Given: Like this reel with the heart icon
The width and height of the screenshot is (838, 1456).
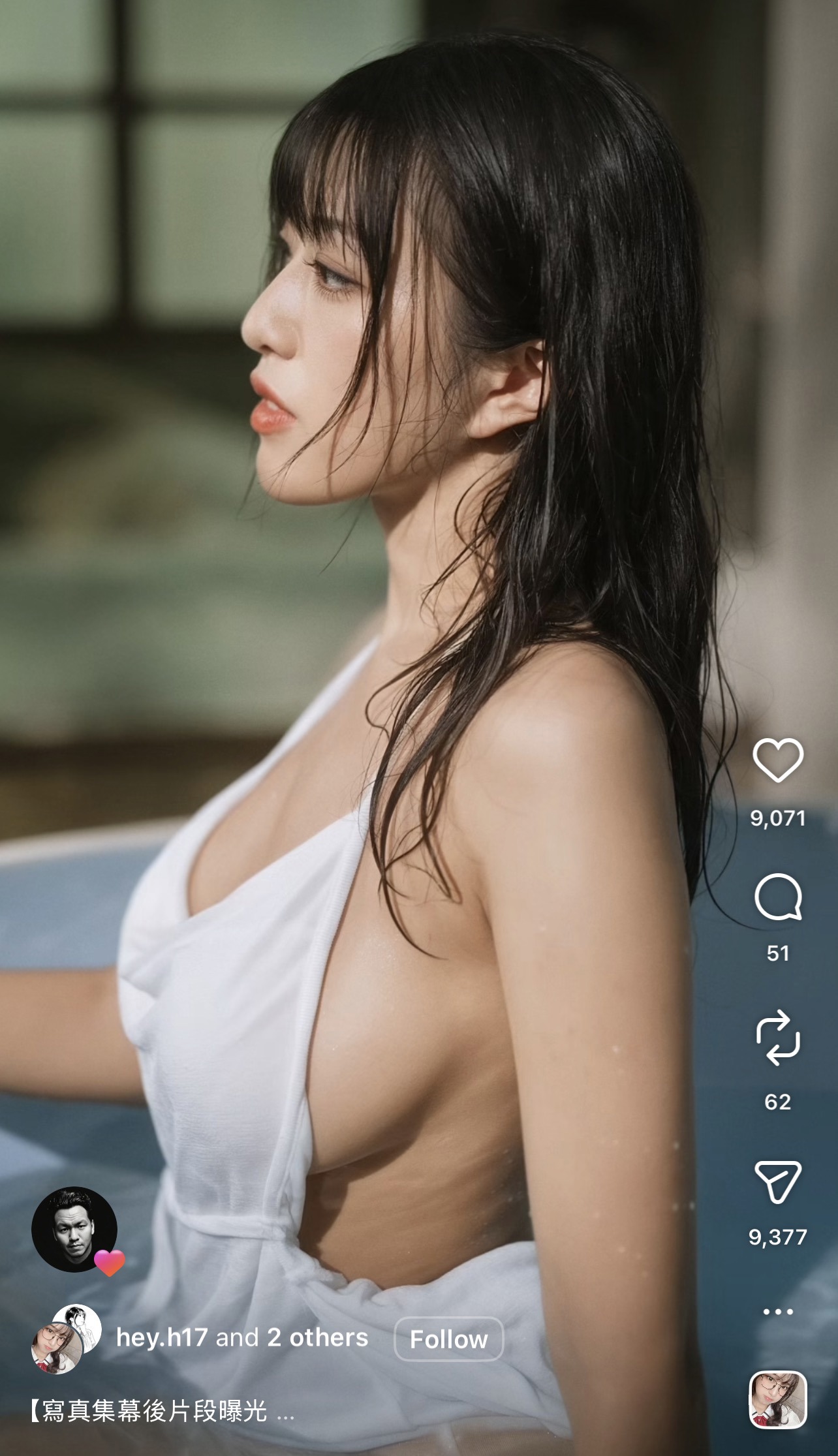Looking at the screenshot, I should pyautogui.click(x=777, y=760).
